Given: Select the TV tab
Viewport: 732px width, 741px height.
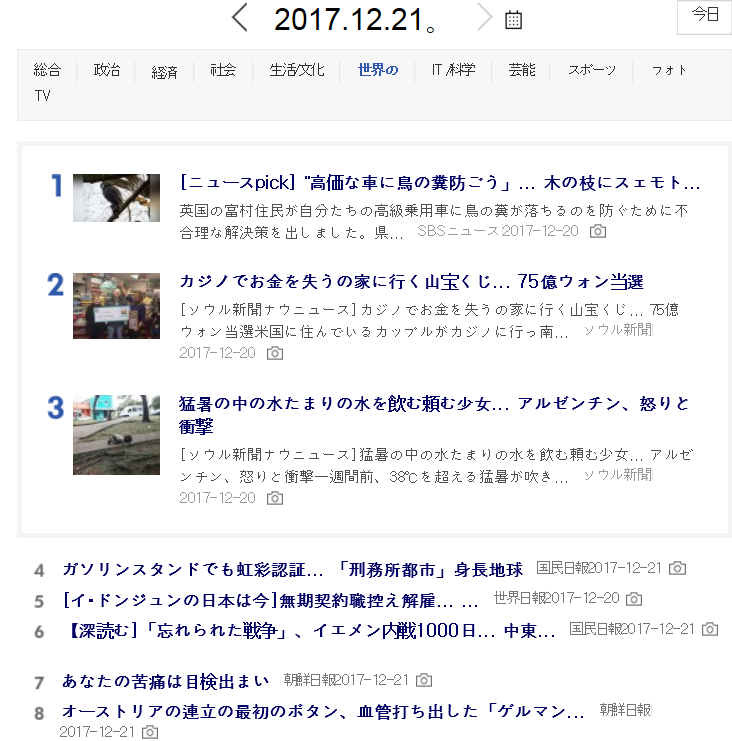Looking at the screenshot, I should (x=42, y=96).
